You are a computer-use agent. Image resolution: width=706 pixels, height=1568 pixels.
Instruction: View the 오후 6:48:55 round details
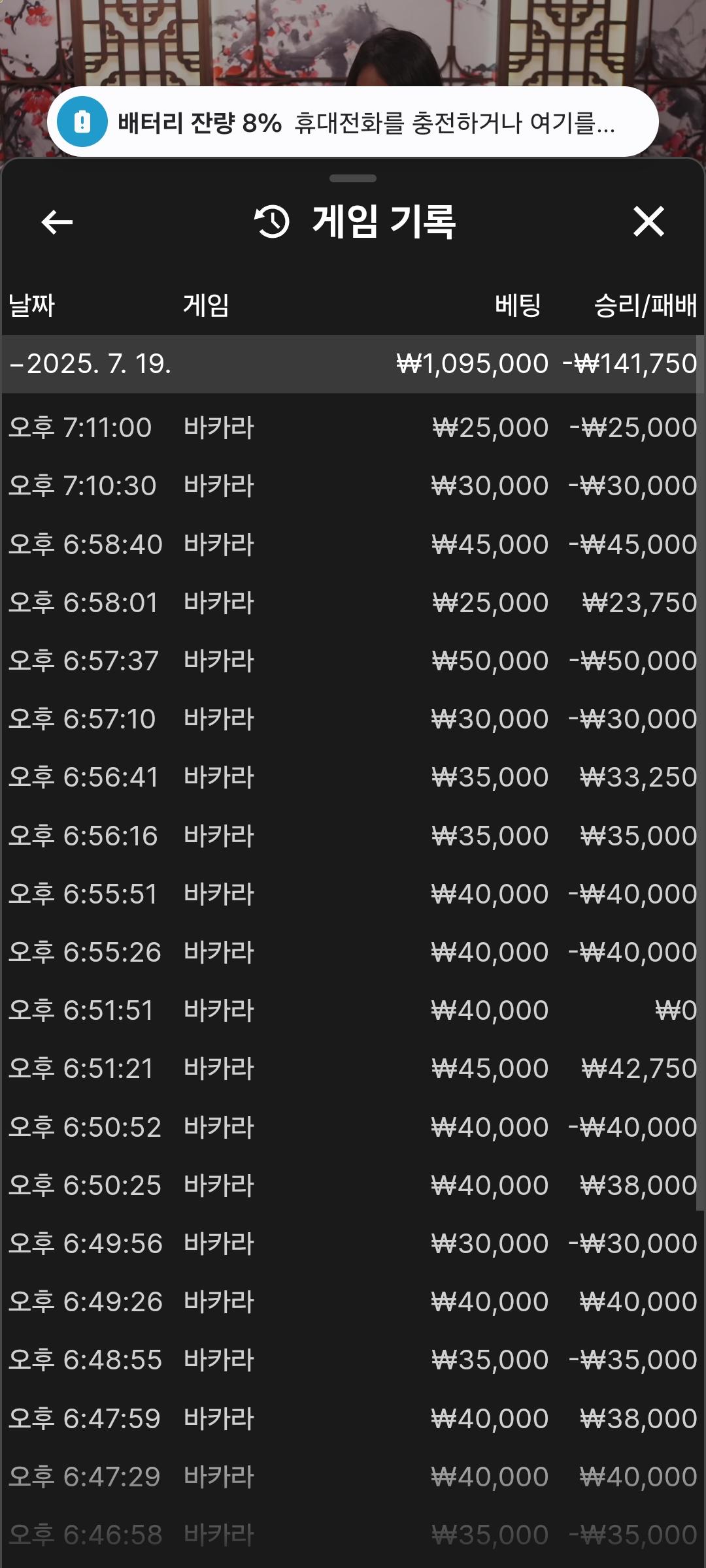pos(353,1360)
